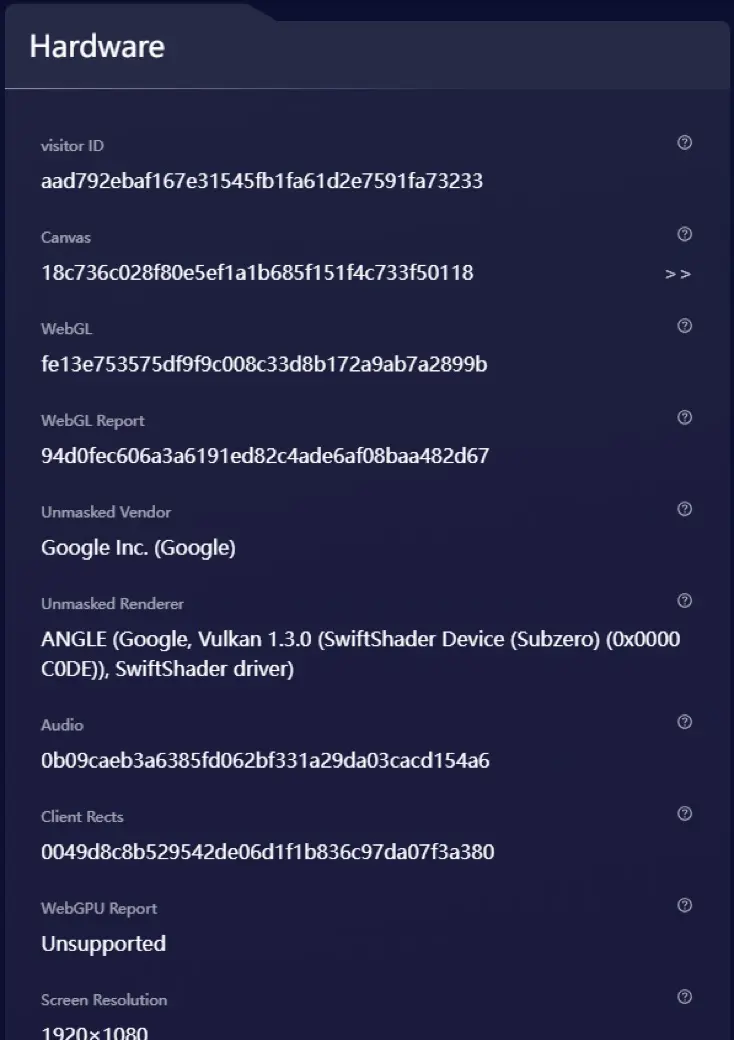734x1040 pixels.
Task: Click the Hardware section header
Action: (x=98, y=46)
